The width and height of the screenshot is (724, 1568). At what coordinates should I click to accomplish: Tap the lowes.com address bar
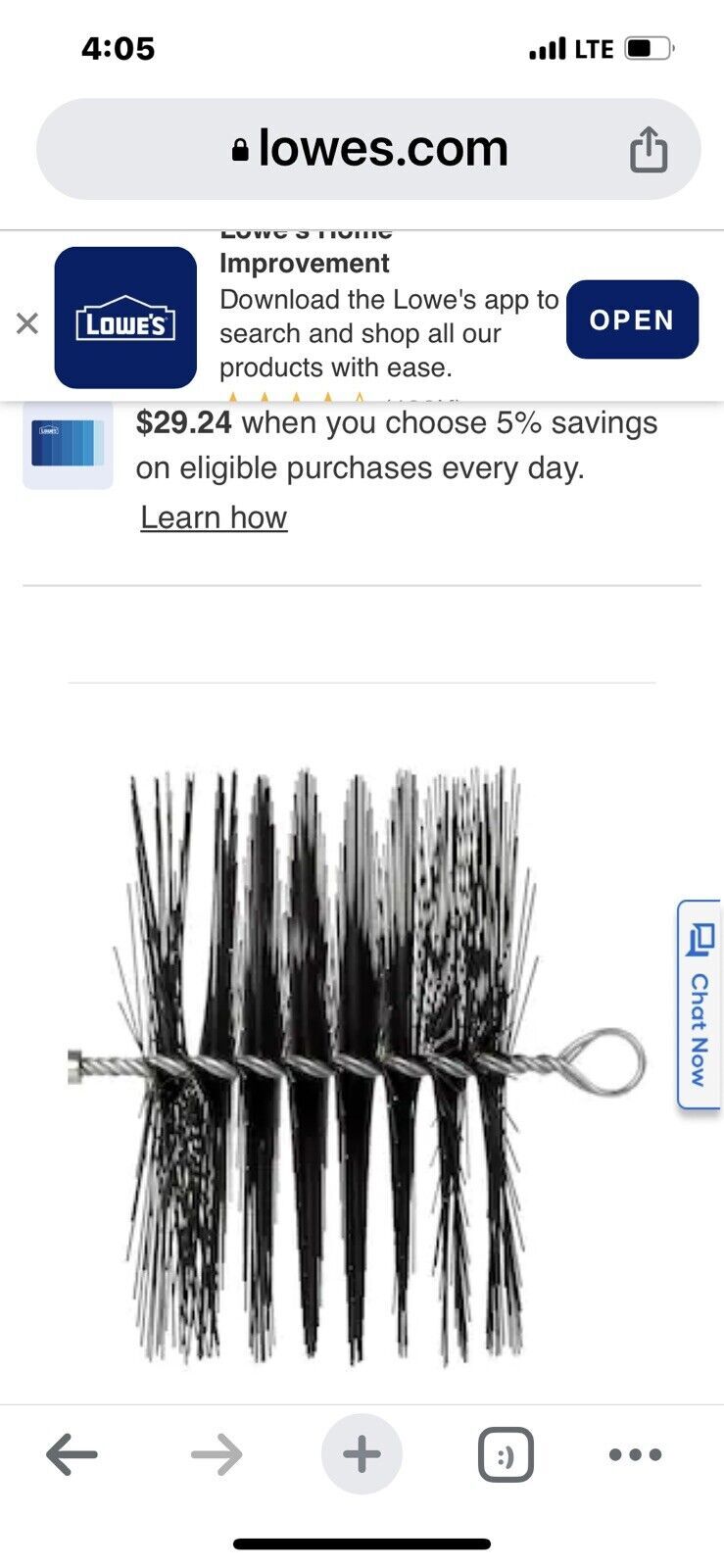(370, 149)
